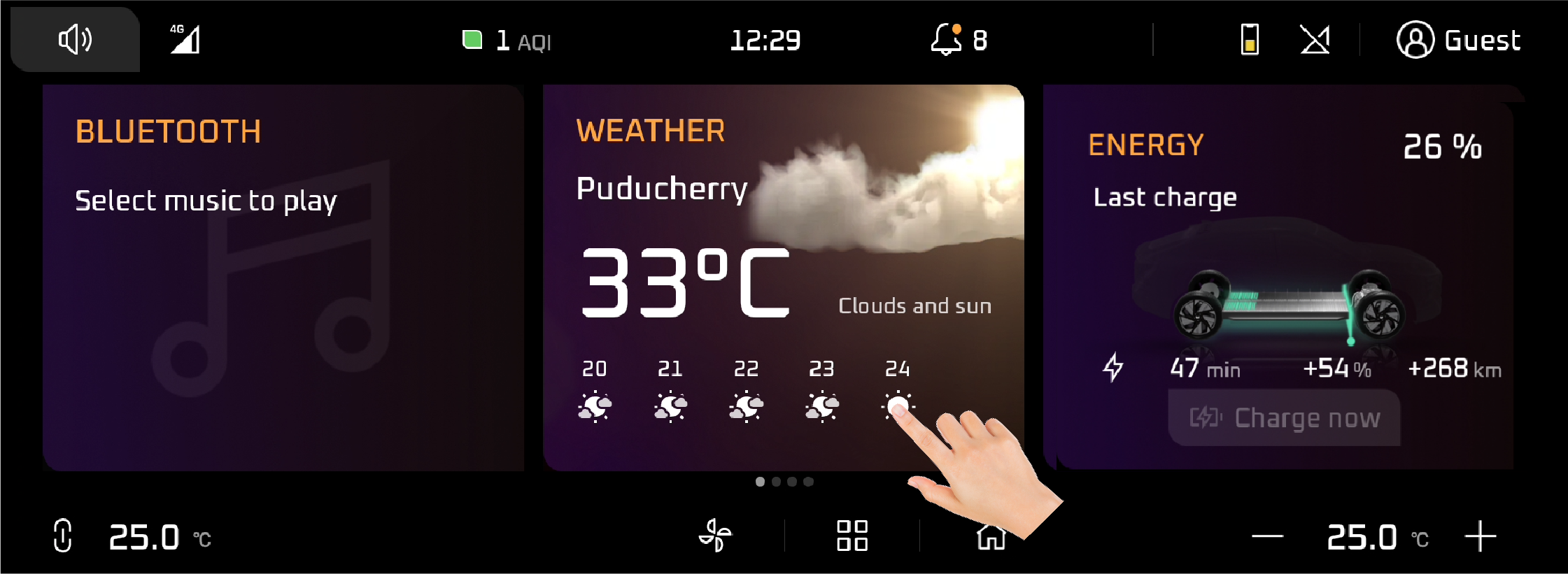Open the phone battery status icon

(x=1250, y=40)
